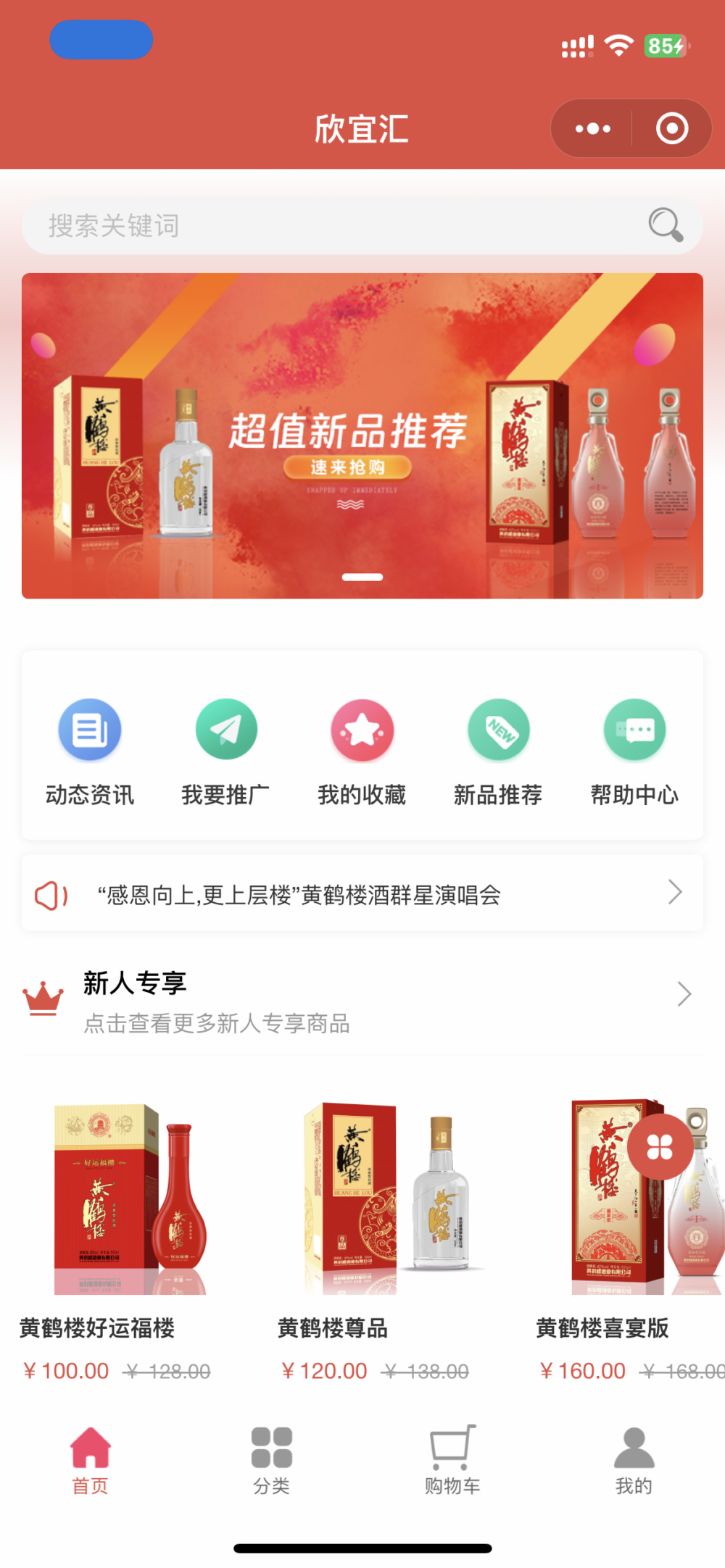View 新品推荐 new products icon
The image size is (725, 1568).
(499, 730)
